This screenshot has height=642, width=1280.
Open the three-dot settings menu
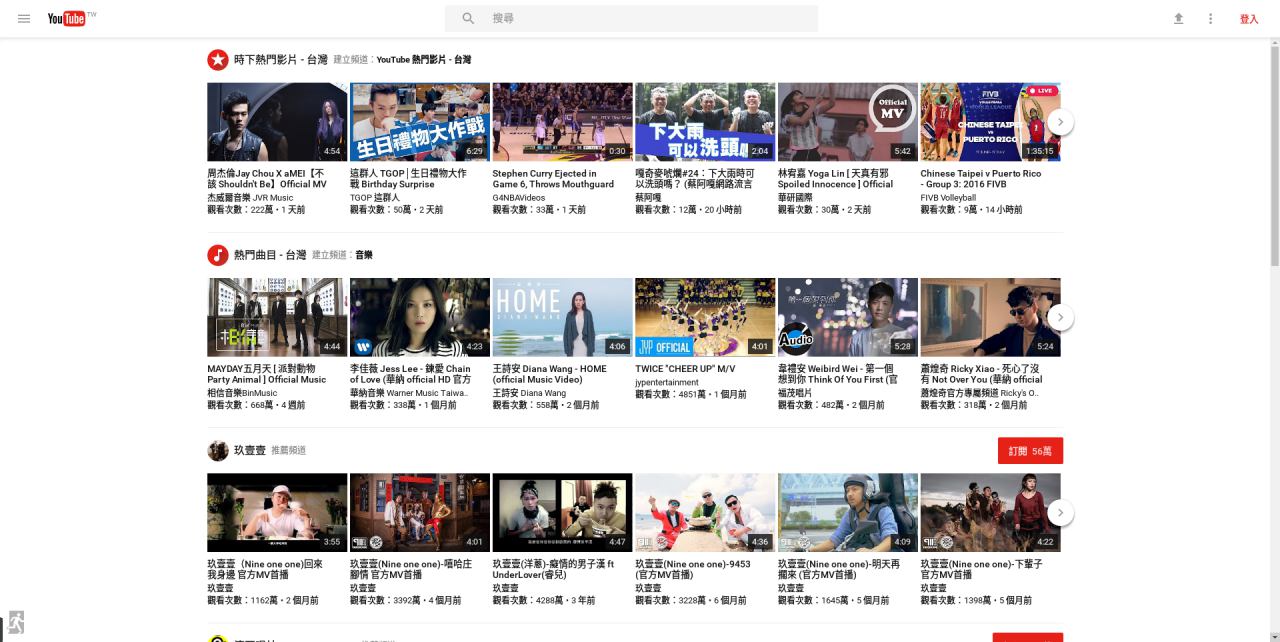(1210, 19)
